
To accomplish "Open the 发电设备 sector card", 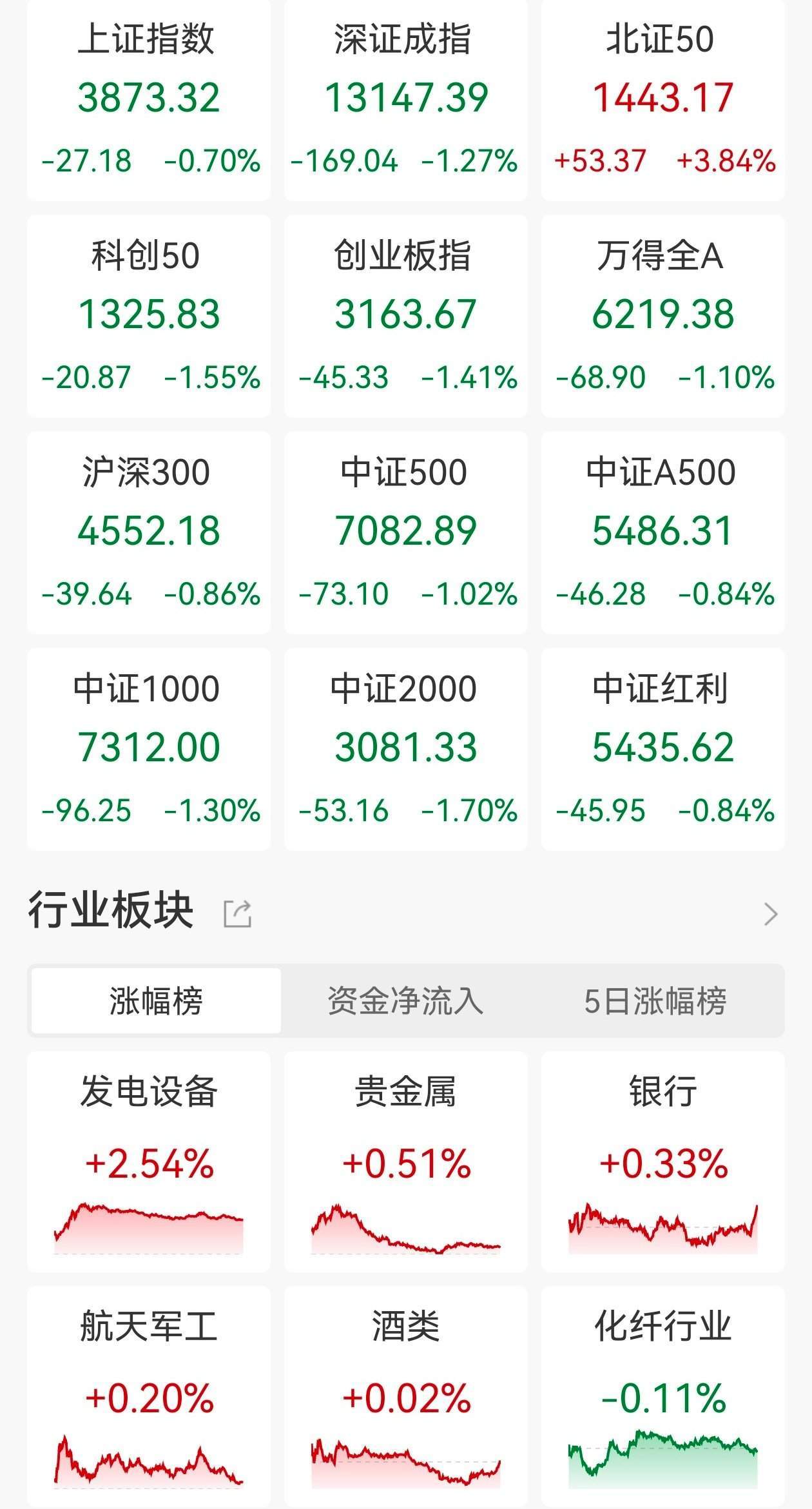I will pos(149,1162).
